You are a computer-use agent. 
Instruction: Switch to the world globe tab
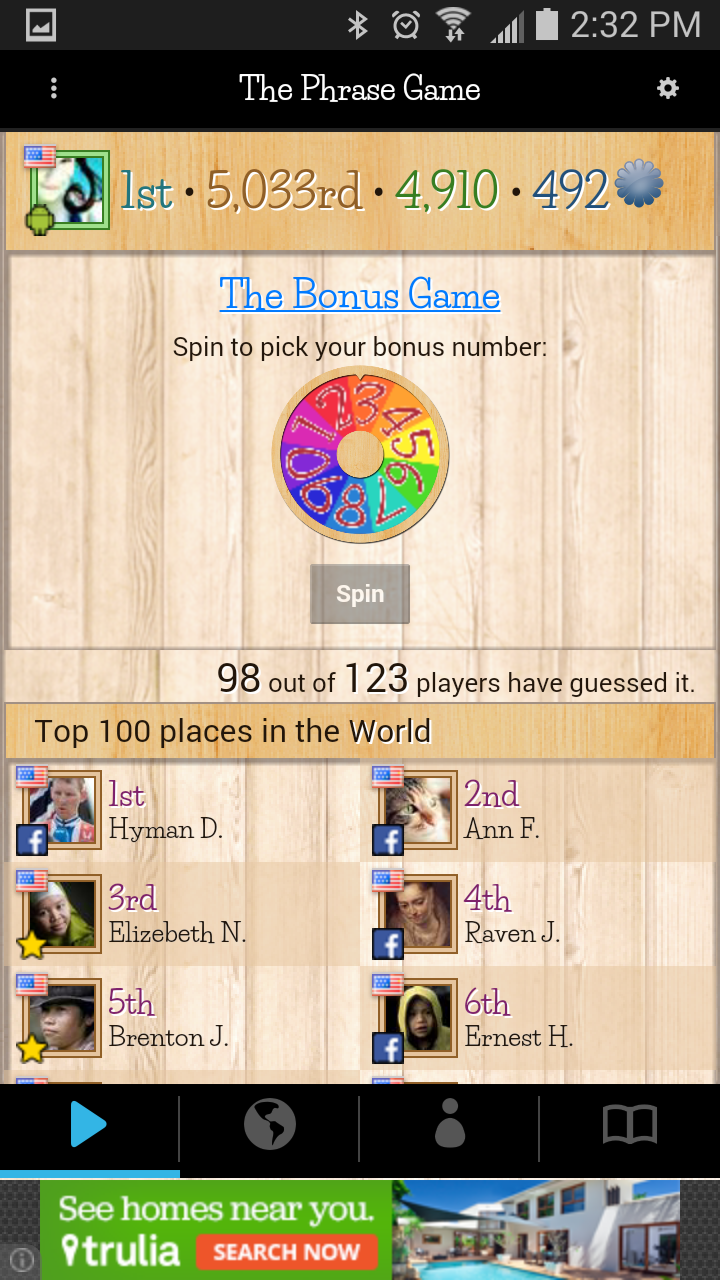270,1127
